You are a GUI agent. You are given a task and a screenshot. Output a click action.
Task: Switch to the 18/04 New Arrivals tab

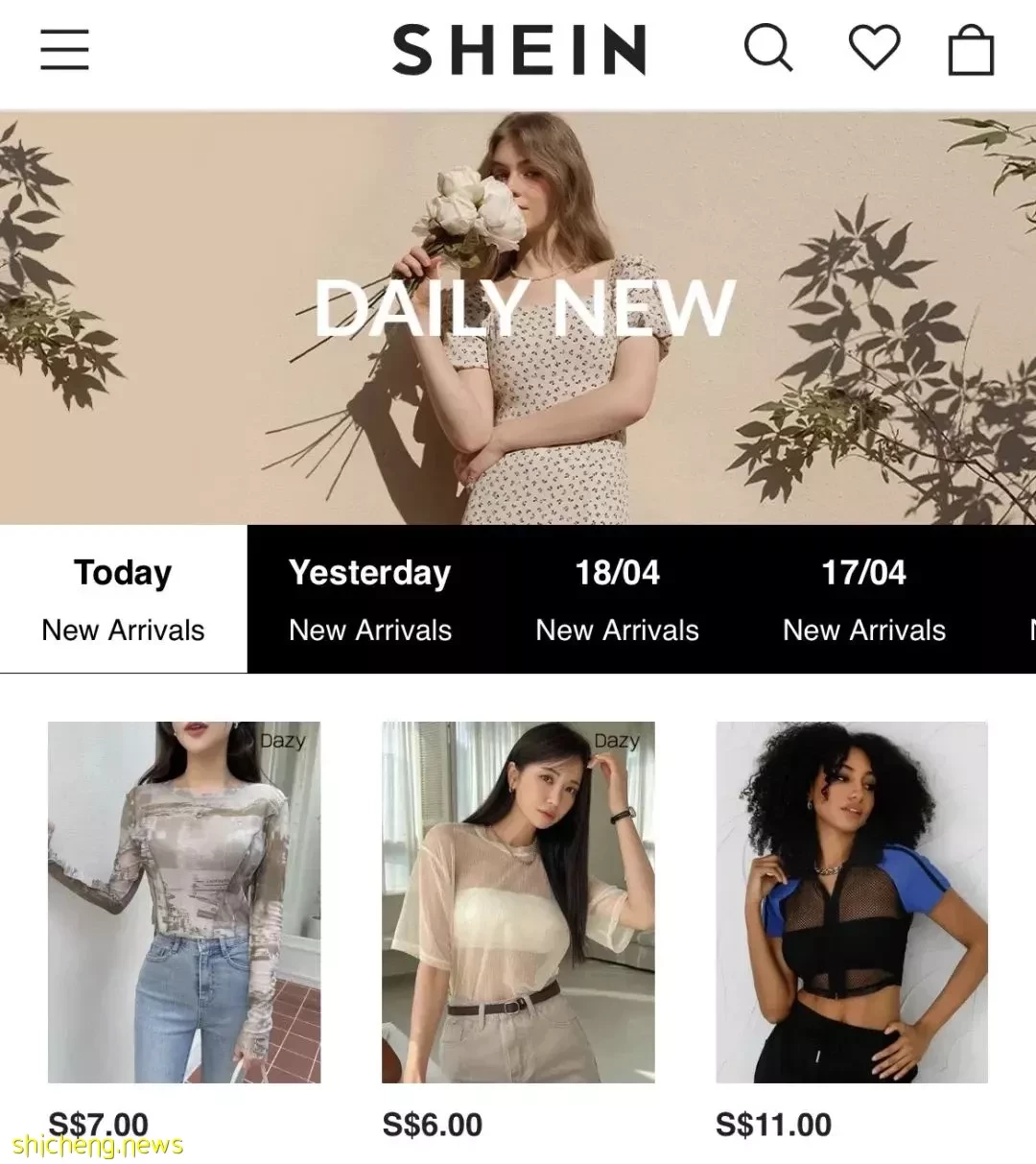coord(617,600)
